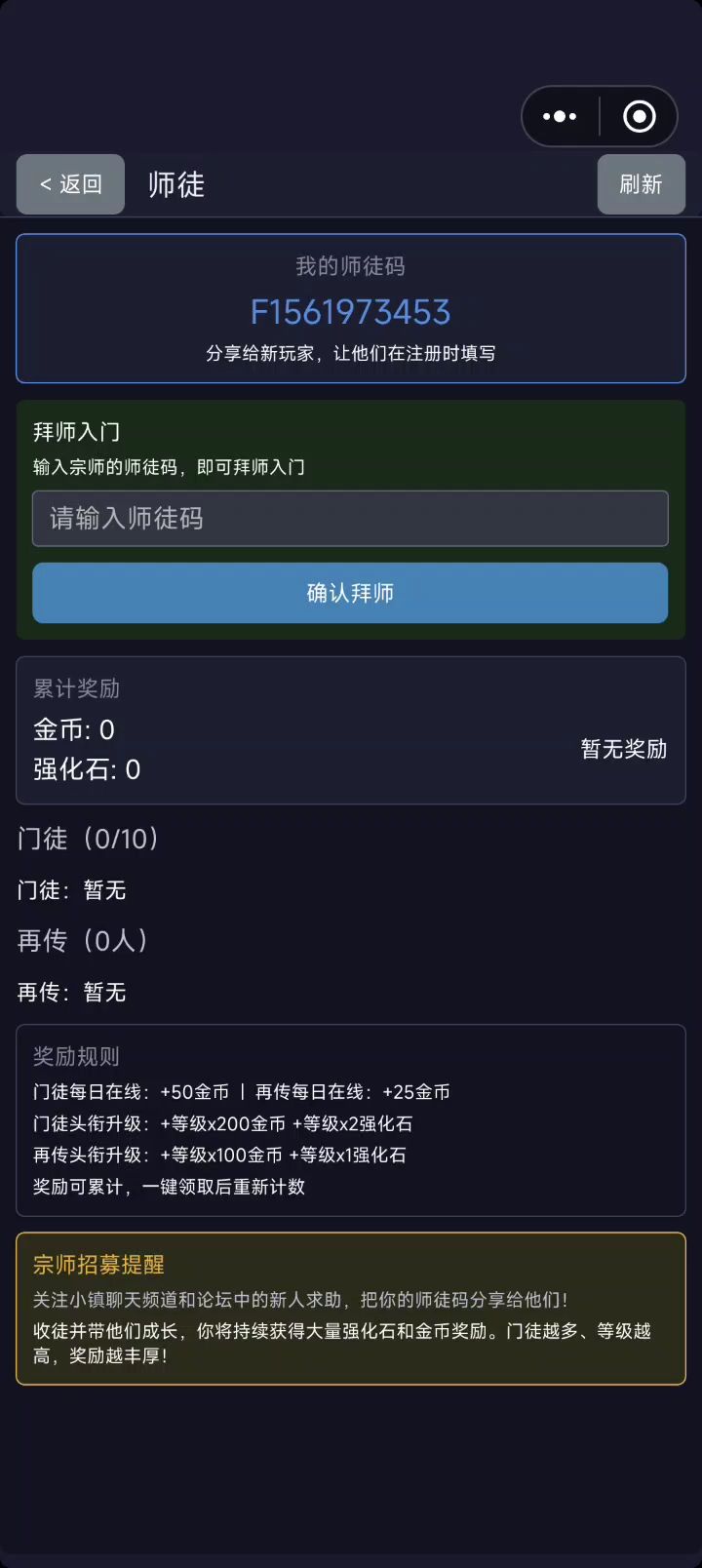Click the 拜师入门 section heading

76,431
